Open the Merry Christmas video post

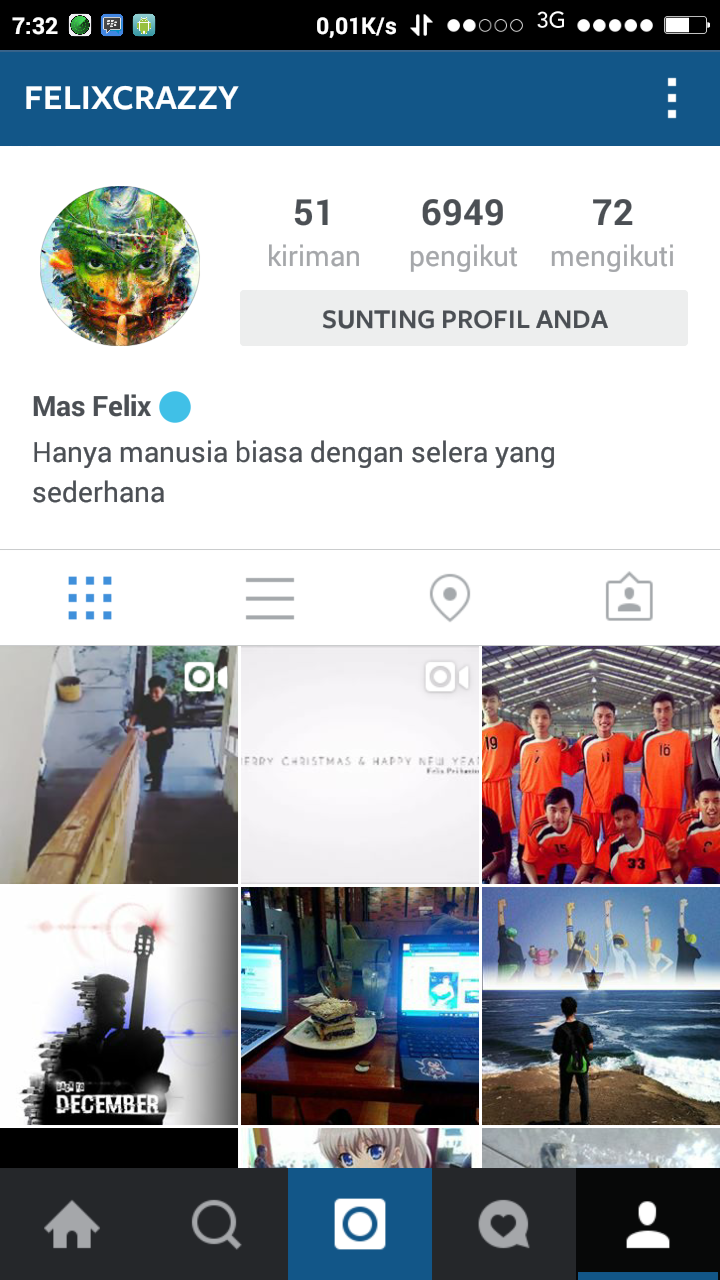[360, 765]
